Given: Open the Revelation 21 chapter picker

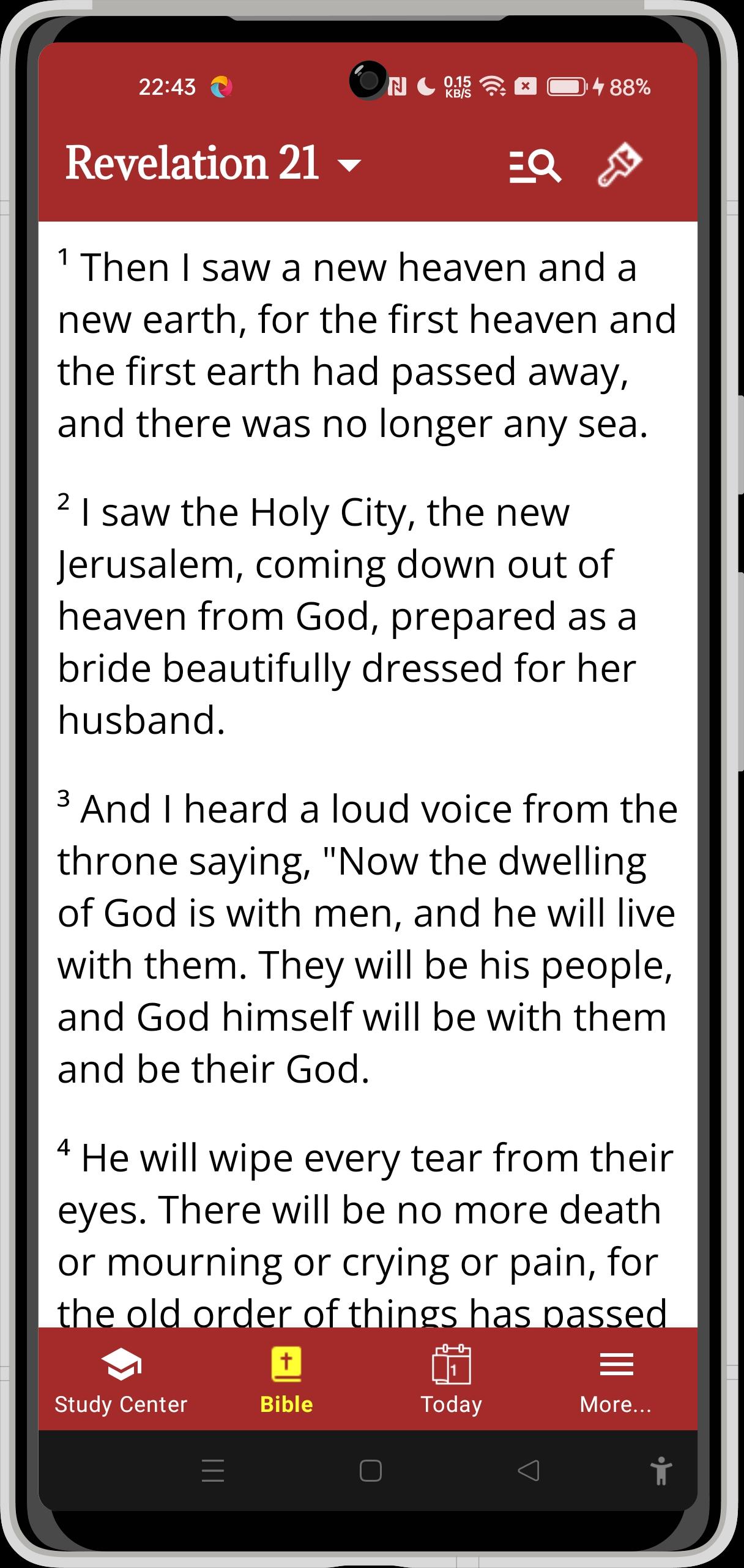Looking at the screenshot, I should click(x=213, y=164).
